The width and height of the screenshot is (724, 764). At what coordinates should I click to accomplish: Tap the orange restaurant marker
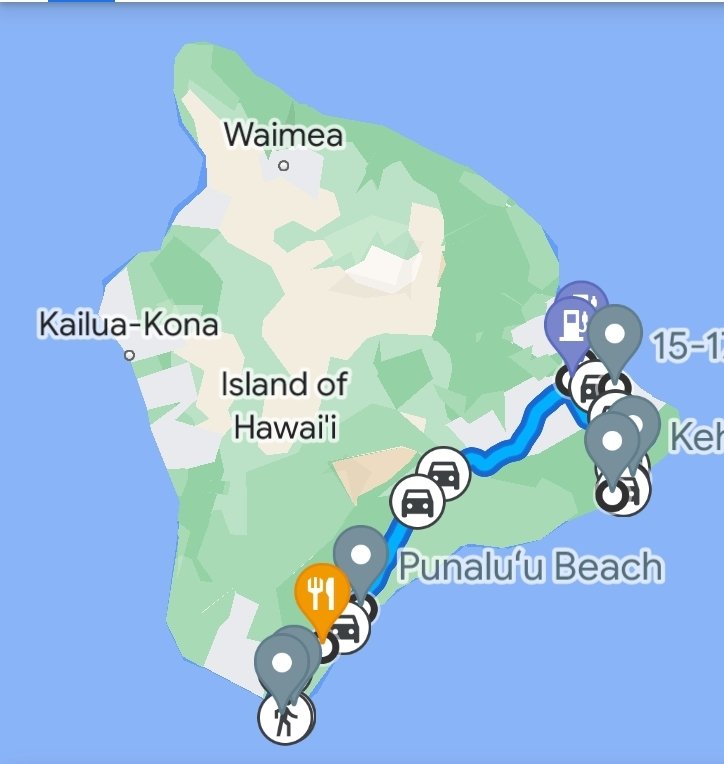pyautogui.click(x=321, y=592)
